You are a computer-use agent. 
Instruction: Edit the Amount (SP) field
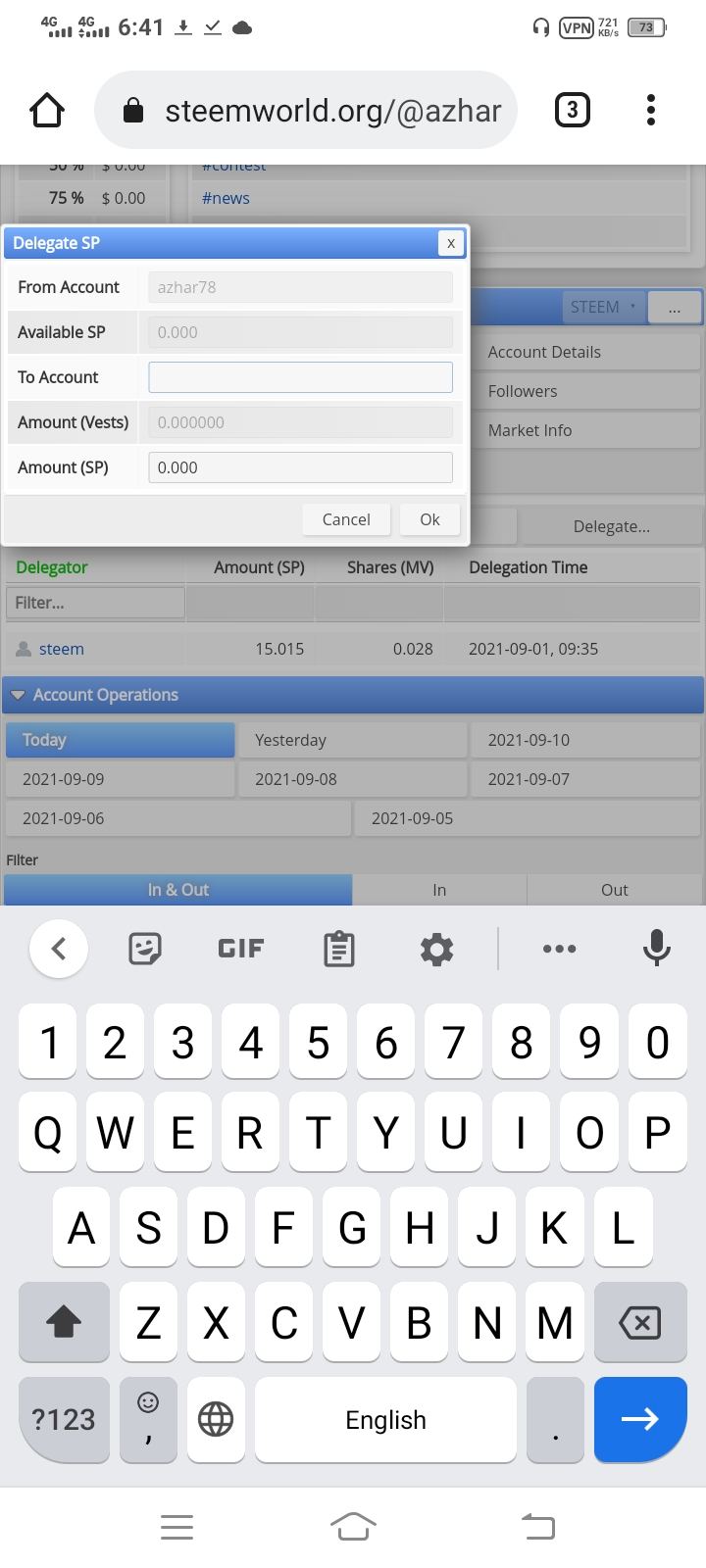coord(300,467)
